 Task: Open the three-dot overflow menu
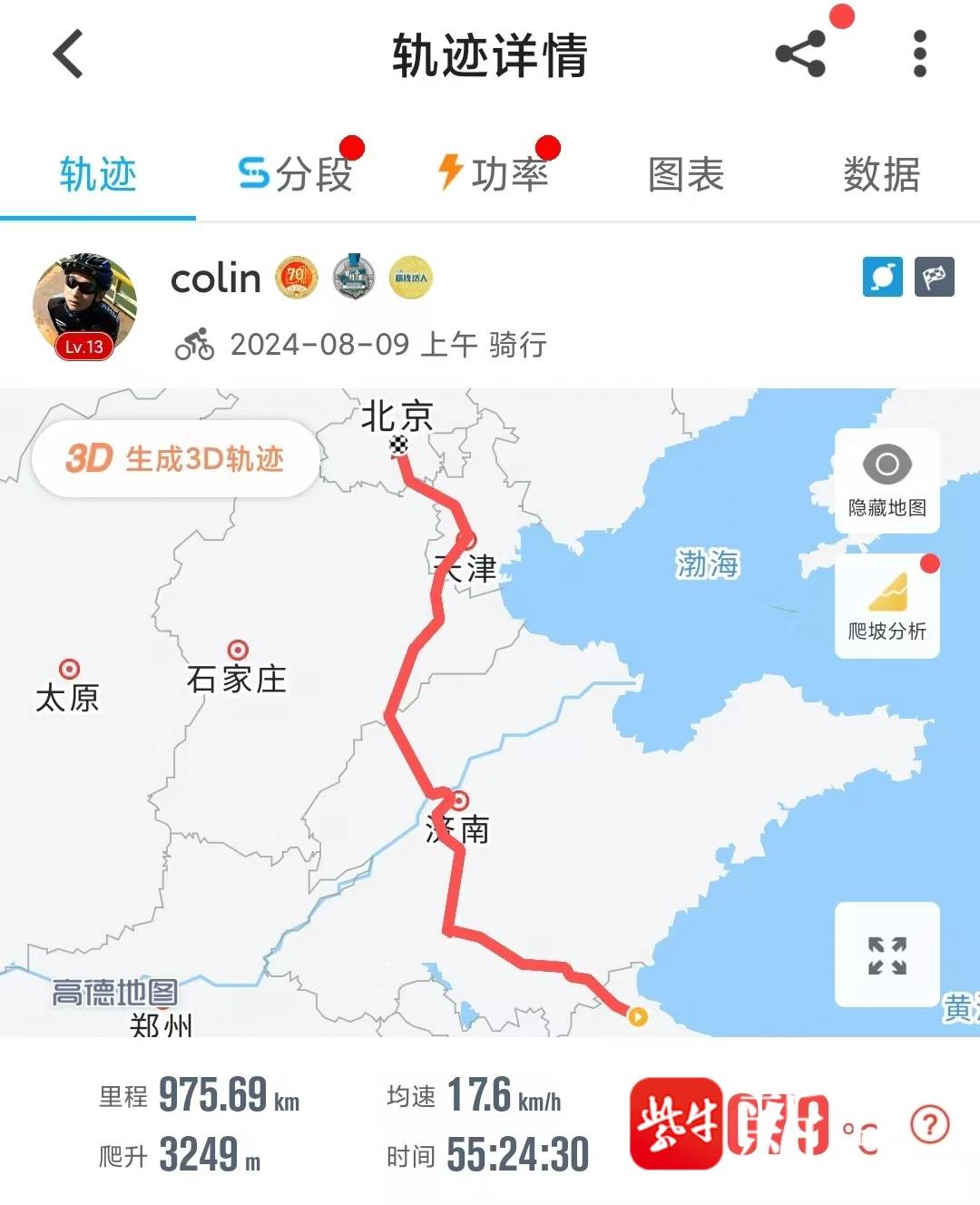click(919, 54)
